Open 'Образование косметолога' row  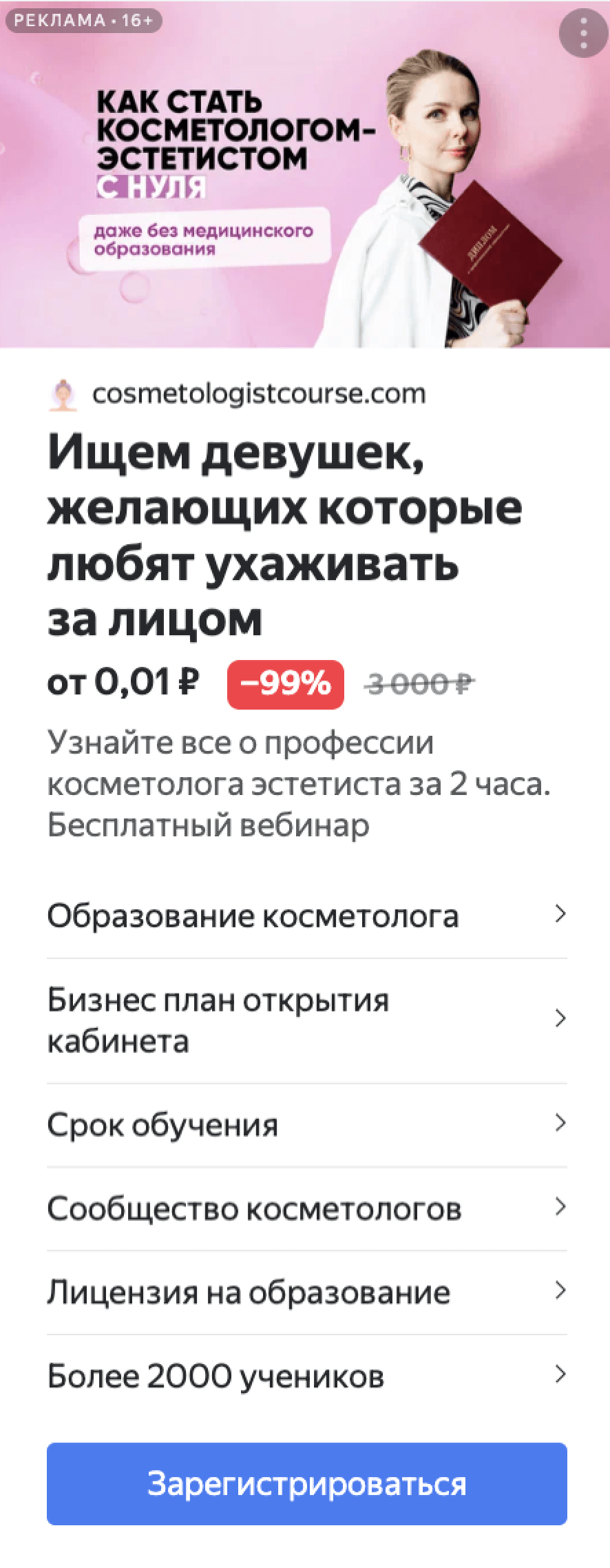(x=306, y=916)
